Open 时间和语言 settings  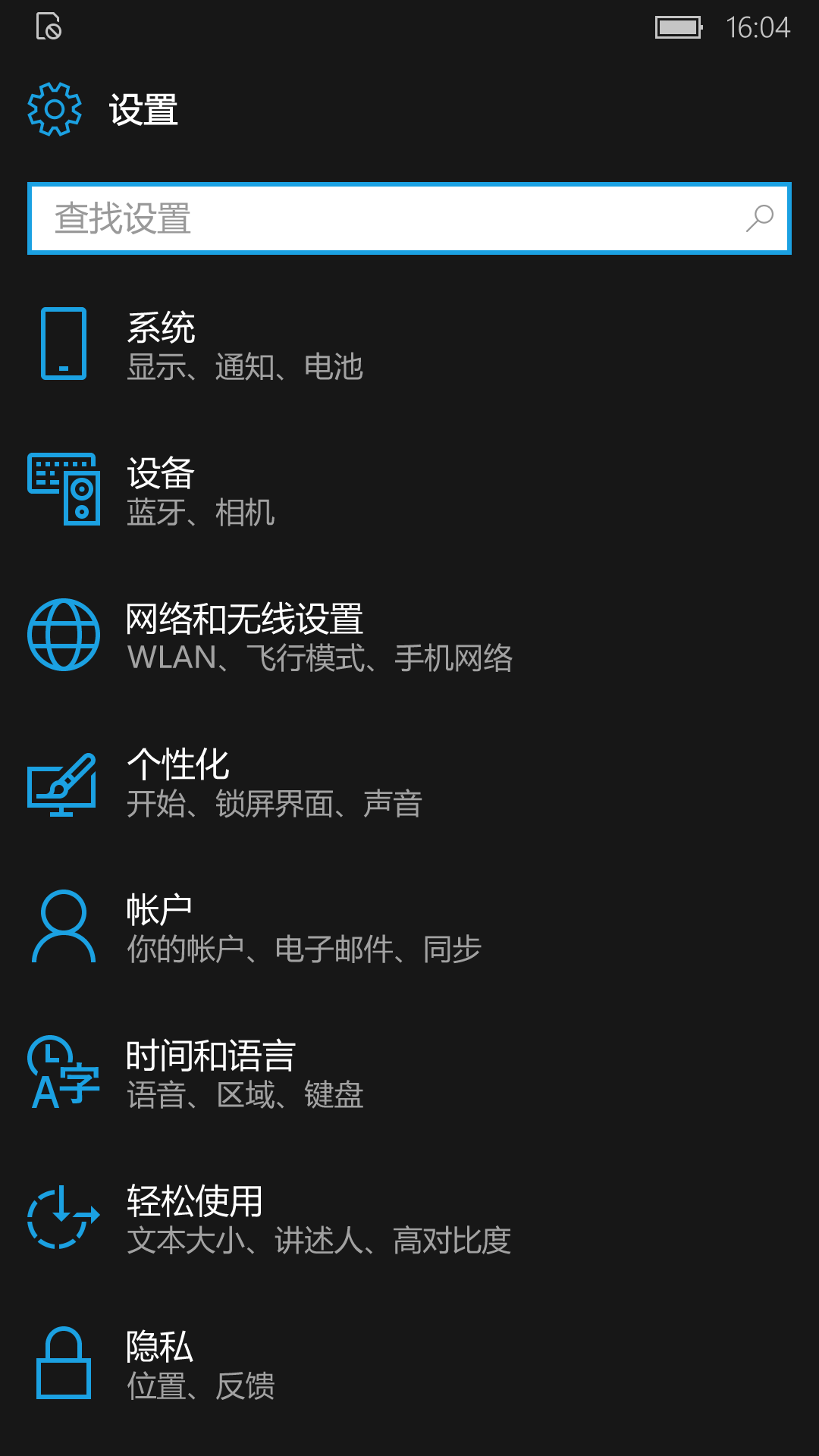click(x=409, y=1072)
